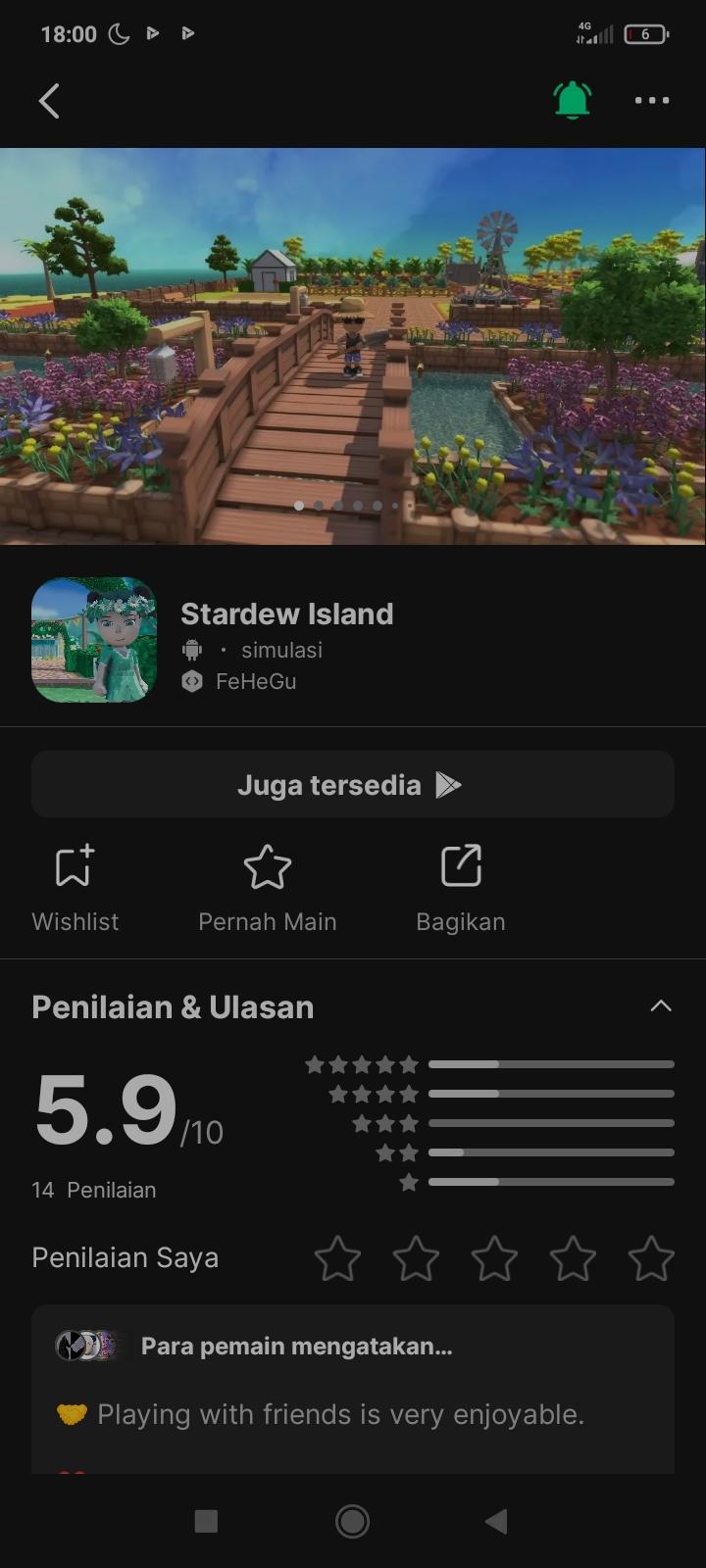Add Stardew Island to Wishlist
The image size is (706, 1568).
point(75,887)
